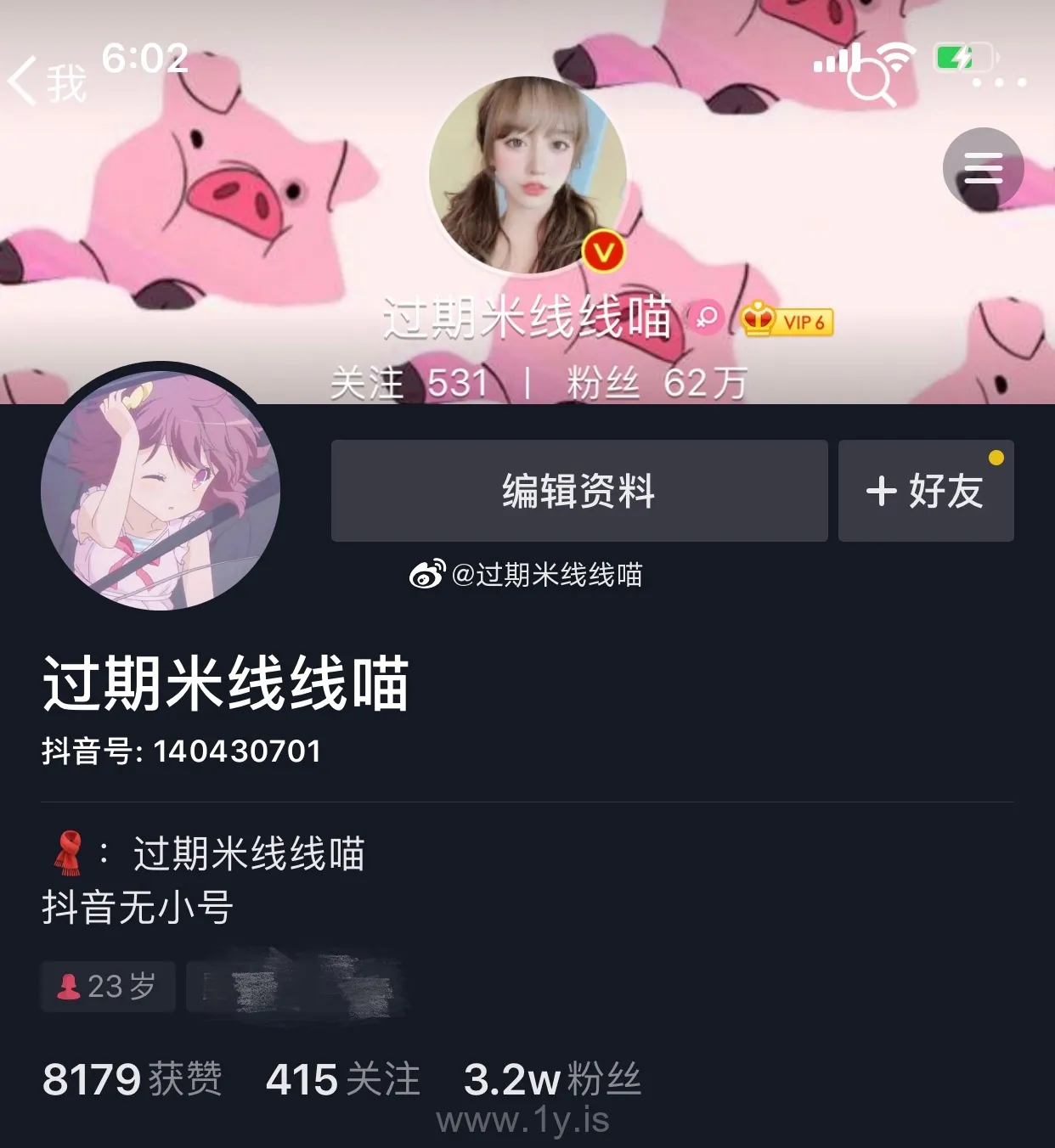This screenshot has width=1055, height=1148.
Task: Tap 编辑资料 to edit profile
Action: 578,491
